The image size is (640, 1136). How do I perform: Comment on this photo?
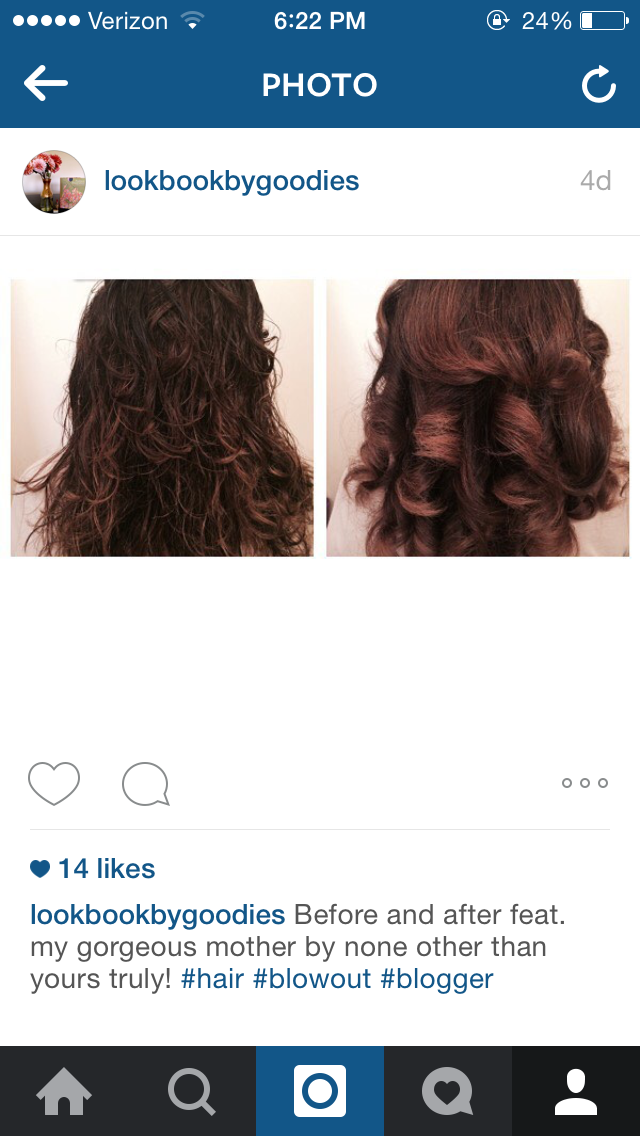coord(145,784)
